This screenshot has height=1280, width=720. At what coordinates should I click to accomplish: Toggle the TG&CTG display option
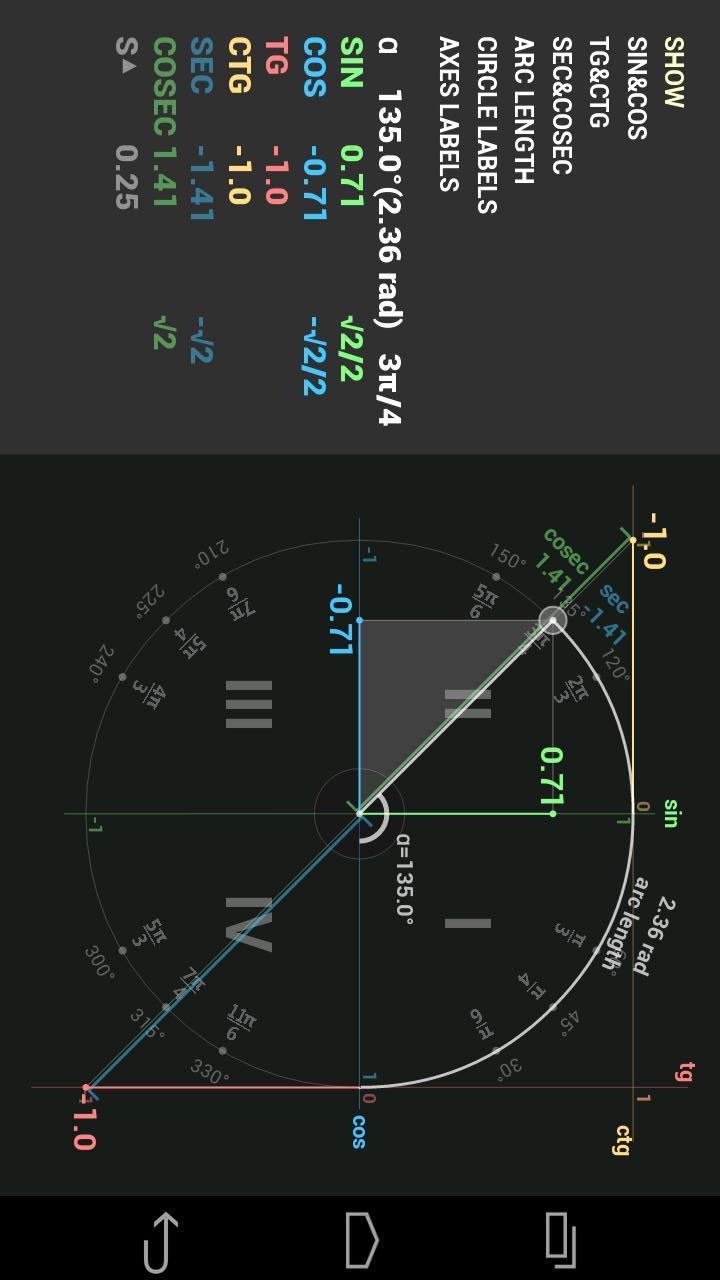(x=598, y=83)
